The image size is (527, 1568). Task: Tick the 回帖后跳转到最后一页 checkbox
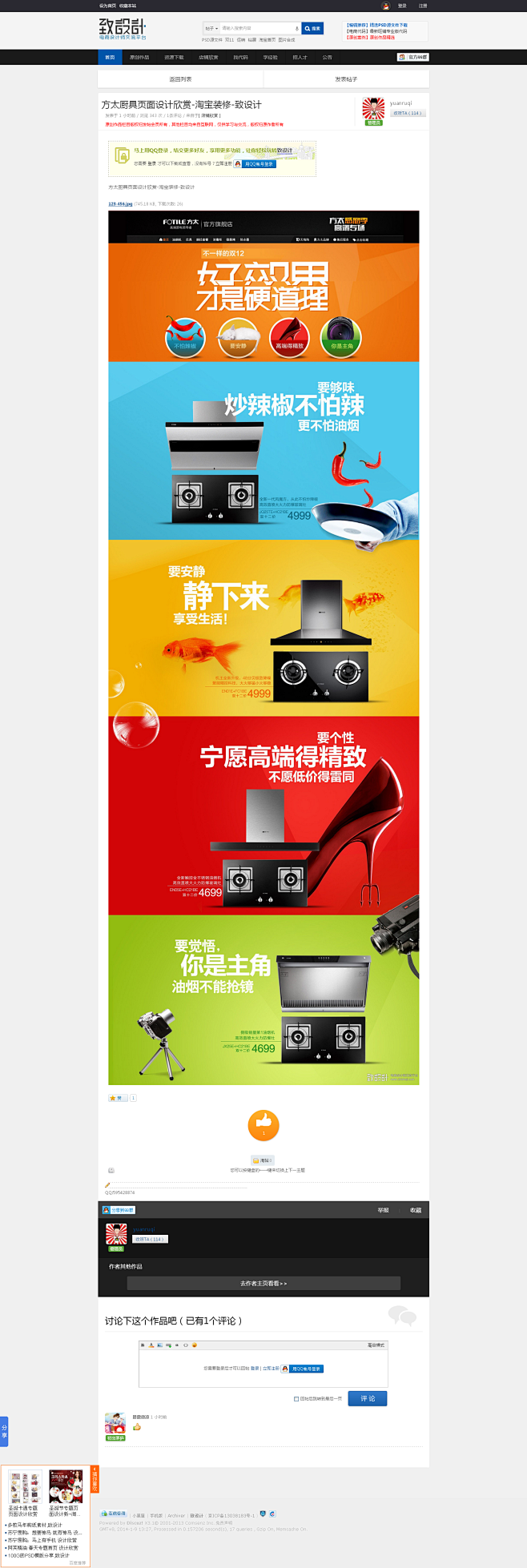coord(296,1399)
